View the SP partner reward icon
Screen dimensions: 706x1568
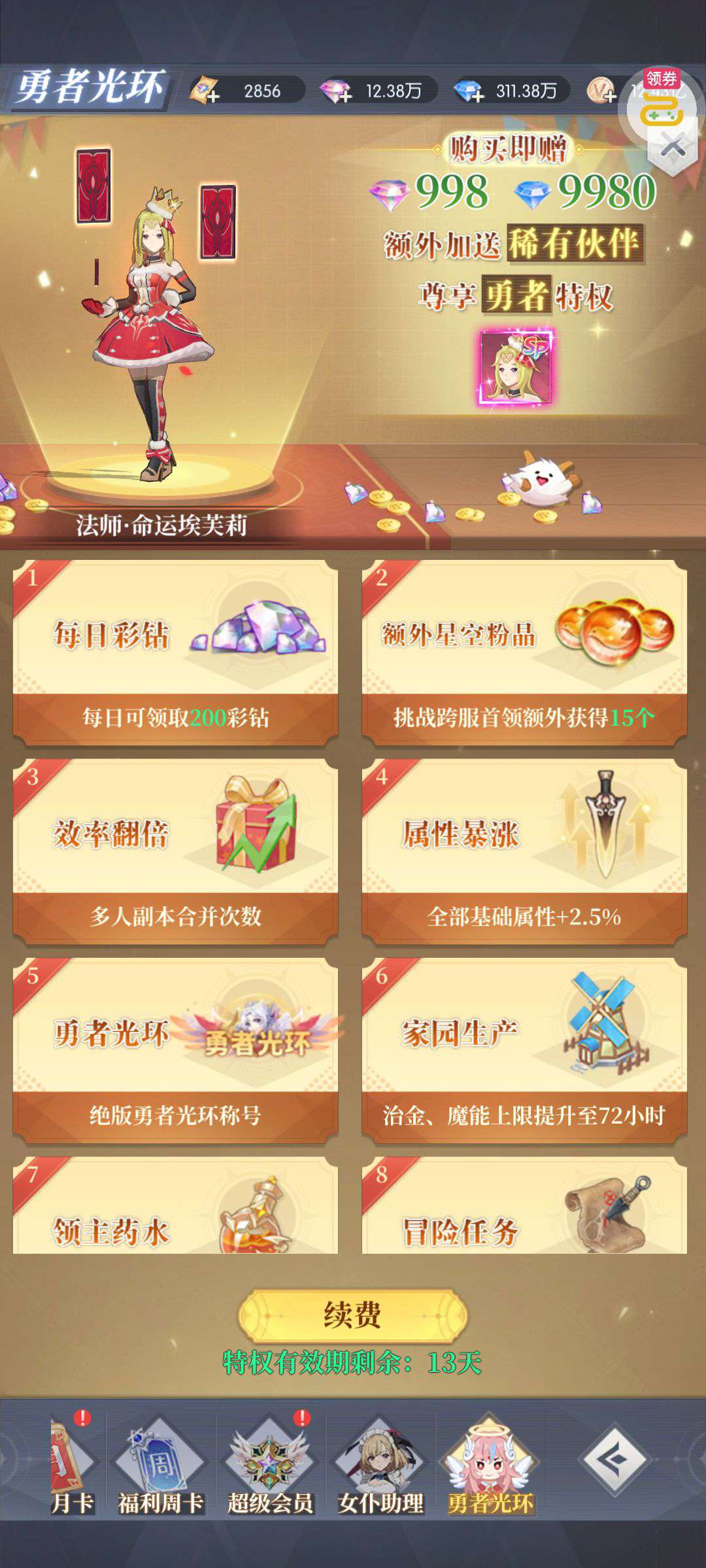tap(516, 368)
